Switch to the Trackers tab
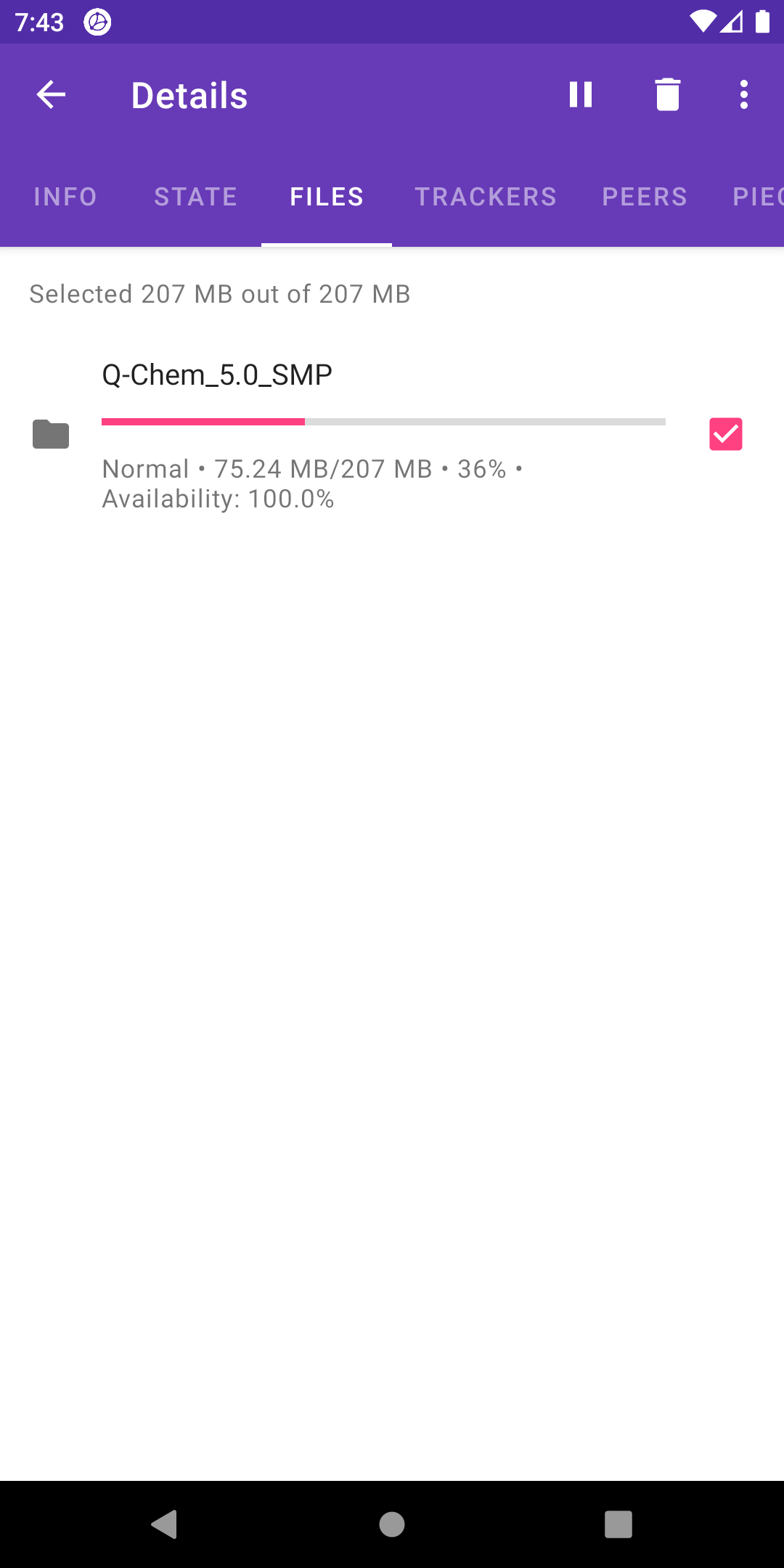Screen dimensions: 784x1568 tap(486, 197)
